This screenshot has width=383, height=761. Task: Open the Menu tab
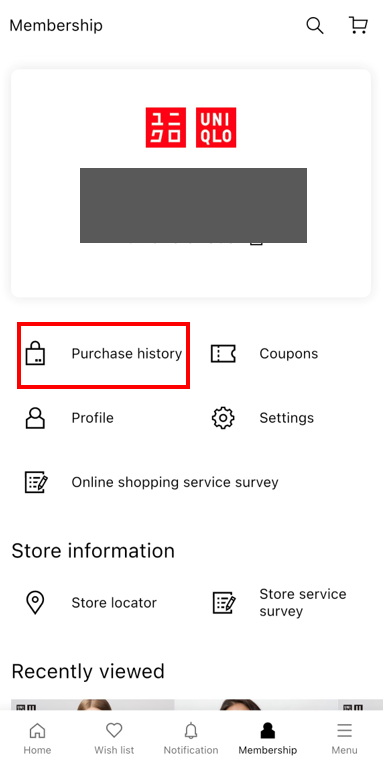pos(344,738)
